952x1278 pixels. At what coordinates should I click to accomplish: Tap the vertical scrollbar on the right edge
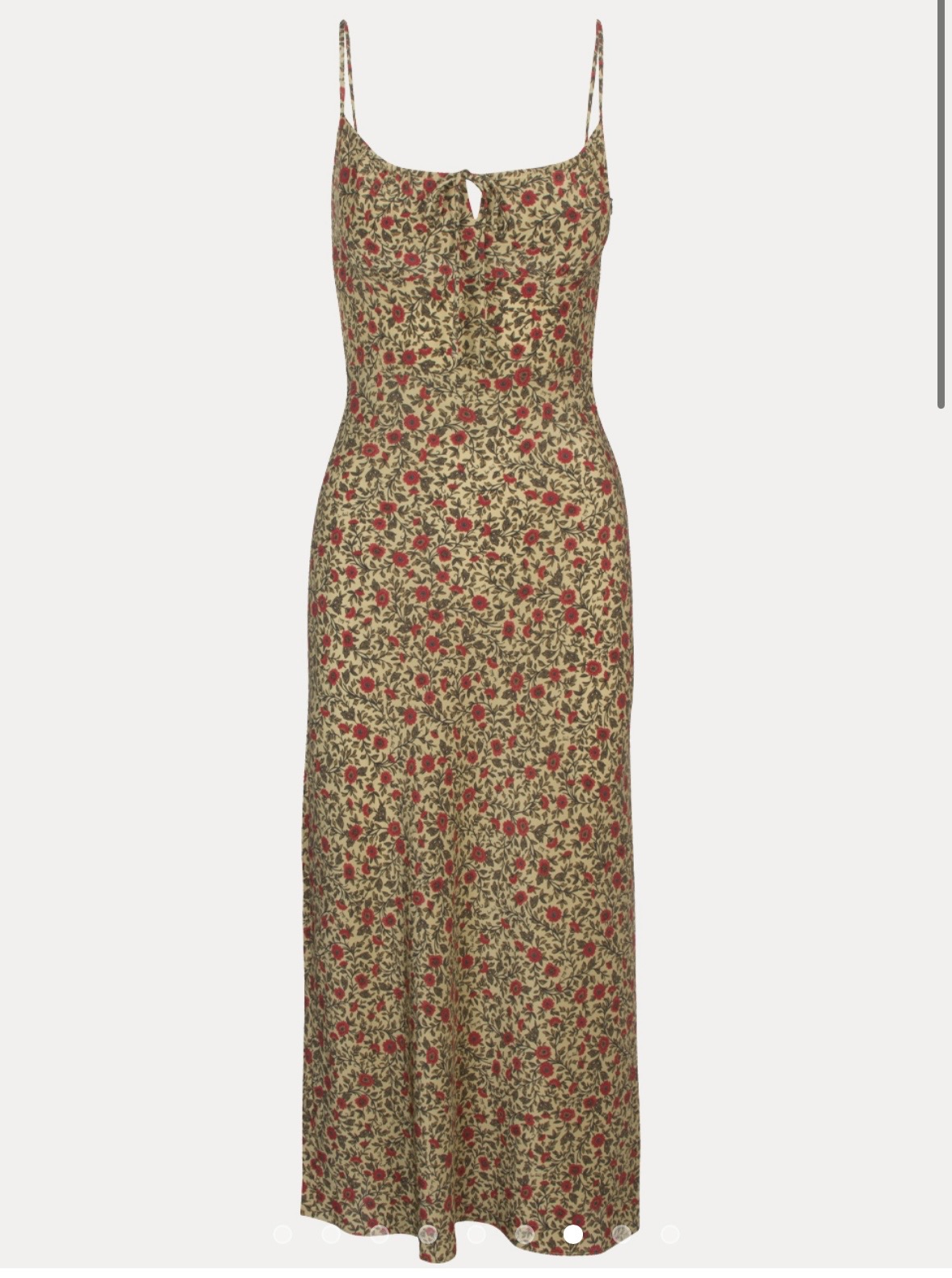tap(942, 202)
